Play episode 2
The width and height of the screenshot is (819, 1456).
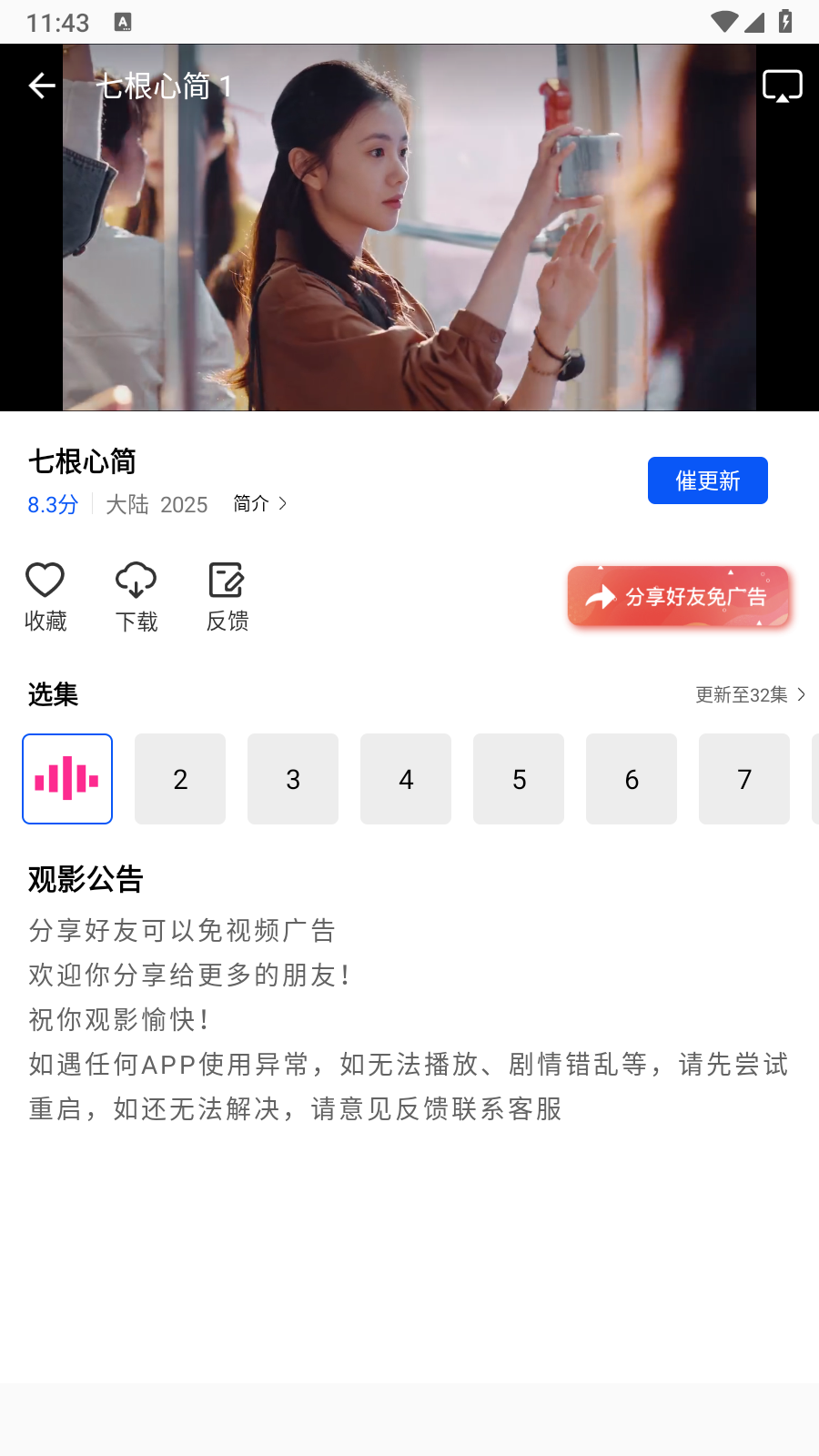coord(180,779)
